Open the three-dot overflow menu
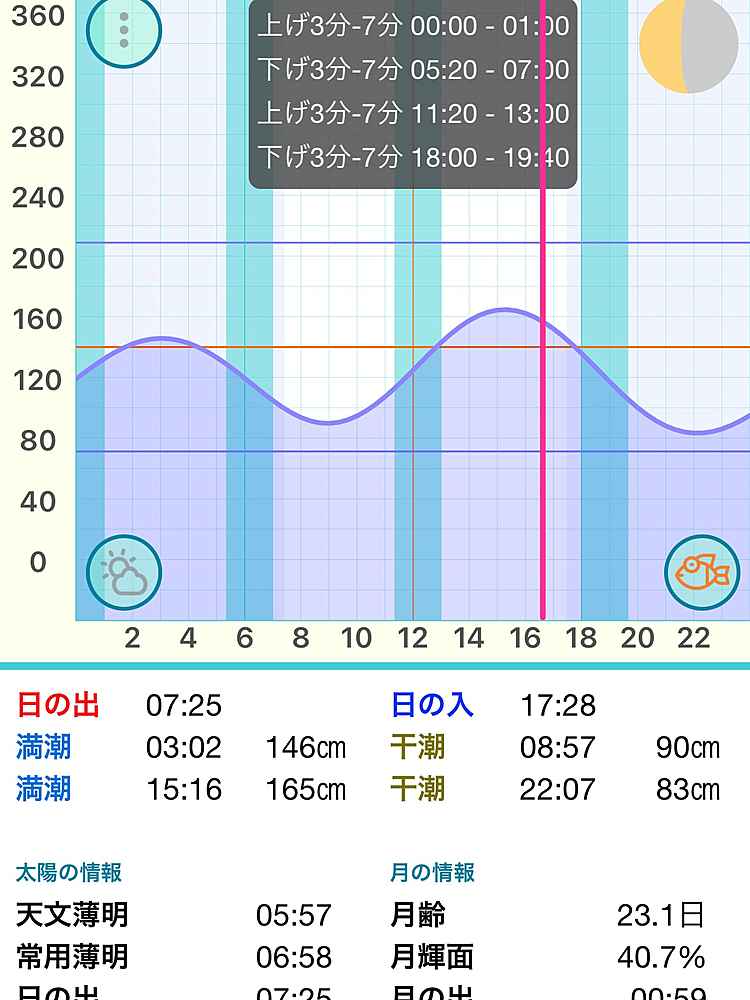Image resolution: width=750 pixels, height=1000 pixels. click(x=124, y=31)
